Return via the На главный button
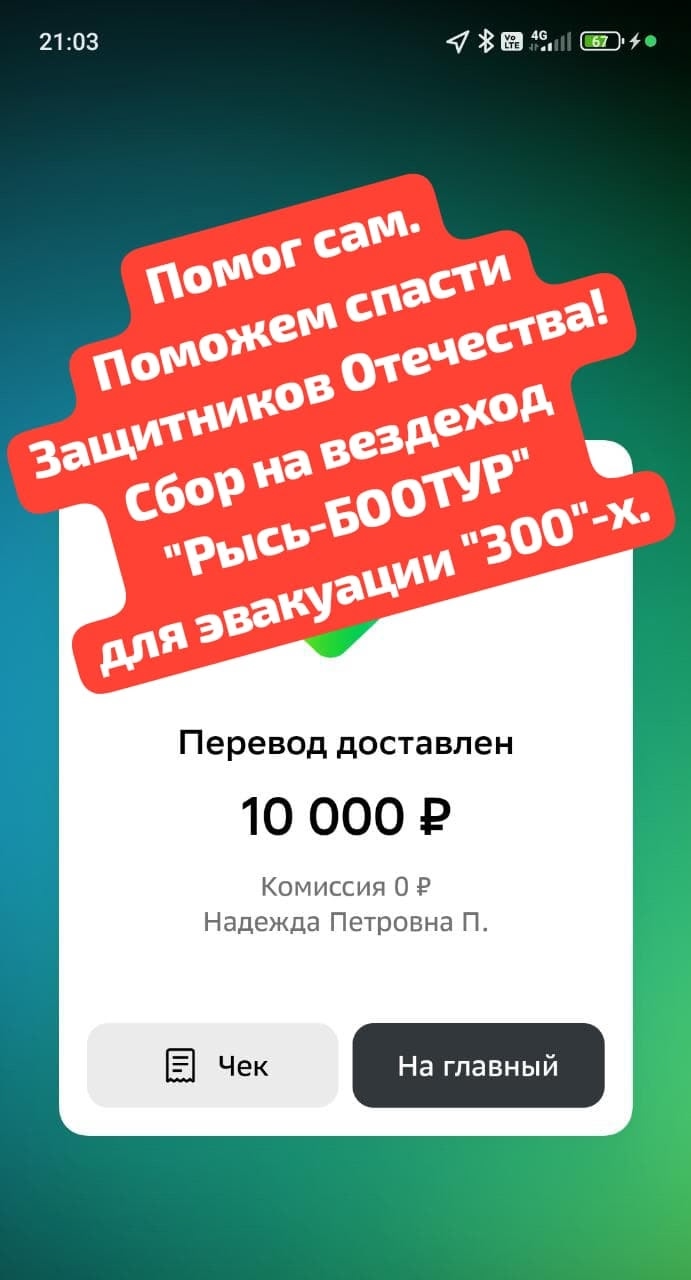Screen dimensions: 691x1280 point(478,1065)
